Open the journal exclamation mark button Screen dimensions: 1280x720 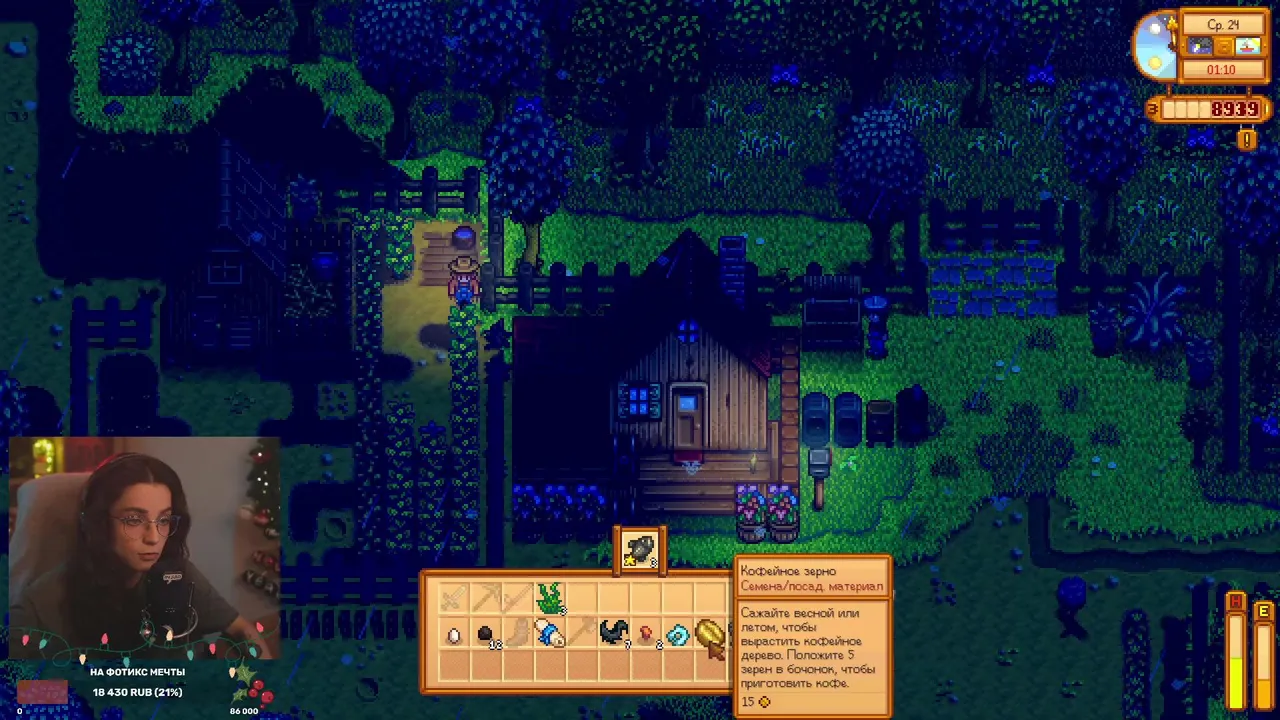coord(1247,139)
